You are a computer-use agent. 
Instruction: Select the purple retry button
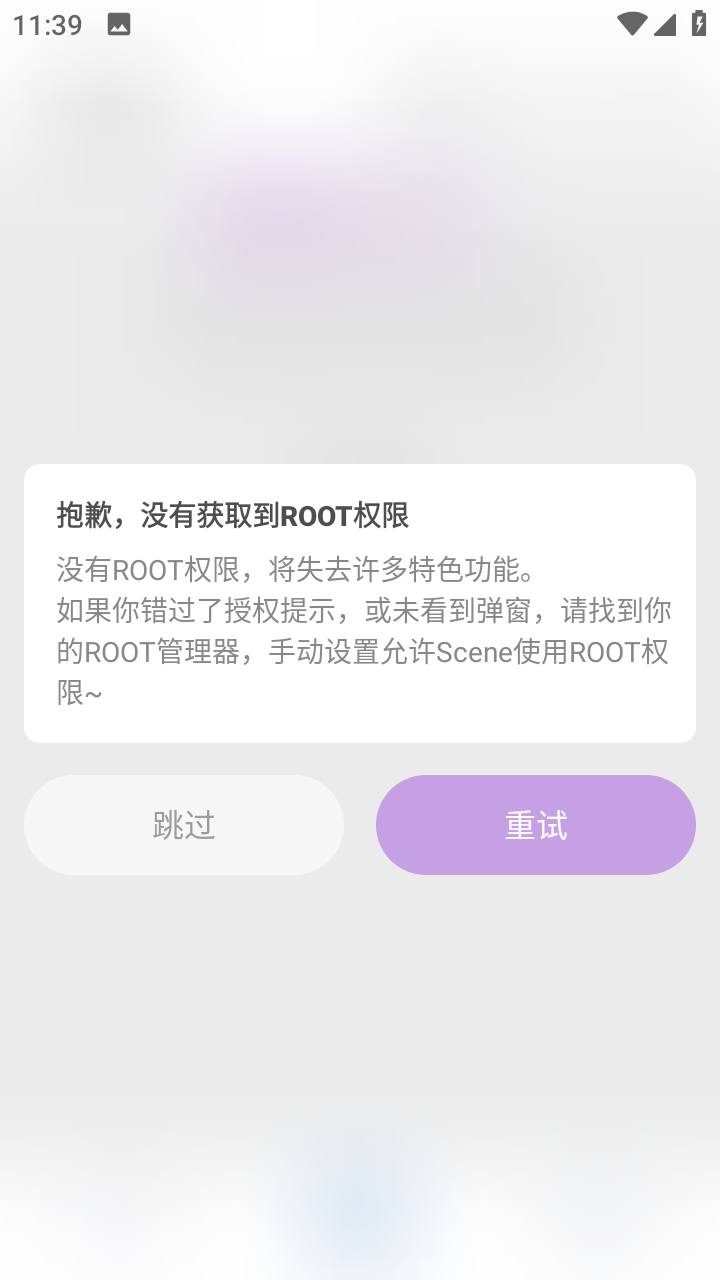(x=536, y=824)
